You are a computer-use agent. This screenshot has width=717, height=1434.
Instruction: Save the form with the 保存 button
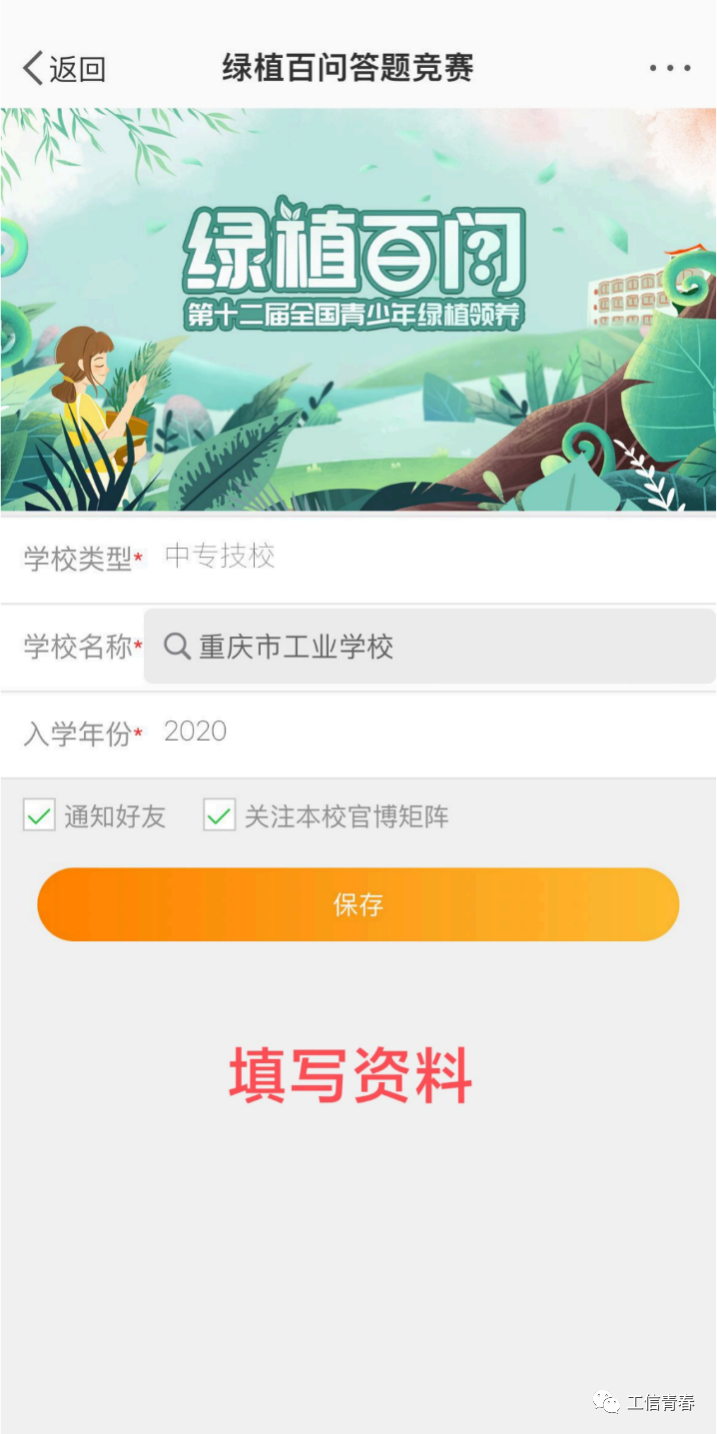(x=358, y=905)
